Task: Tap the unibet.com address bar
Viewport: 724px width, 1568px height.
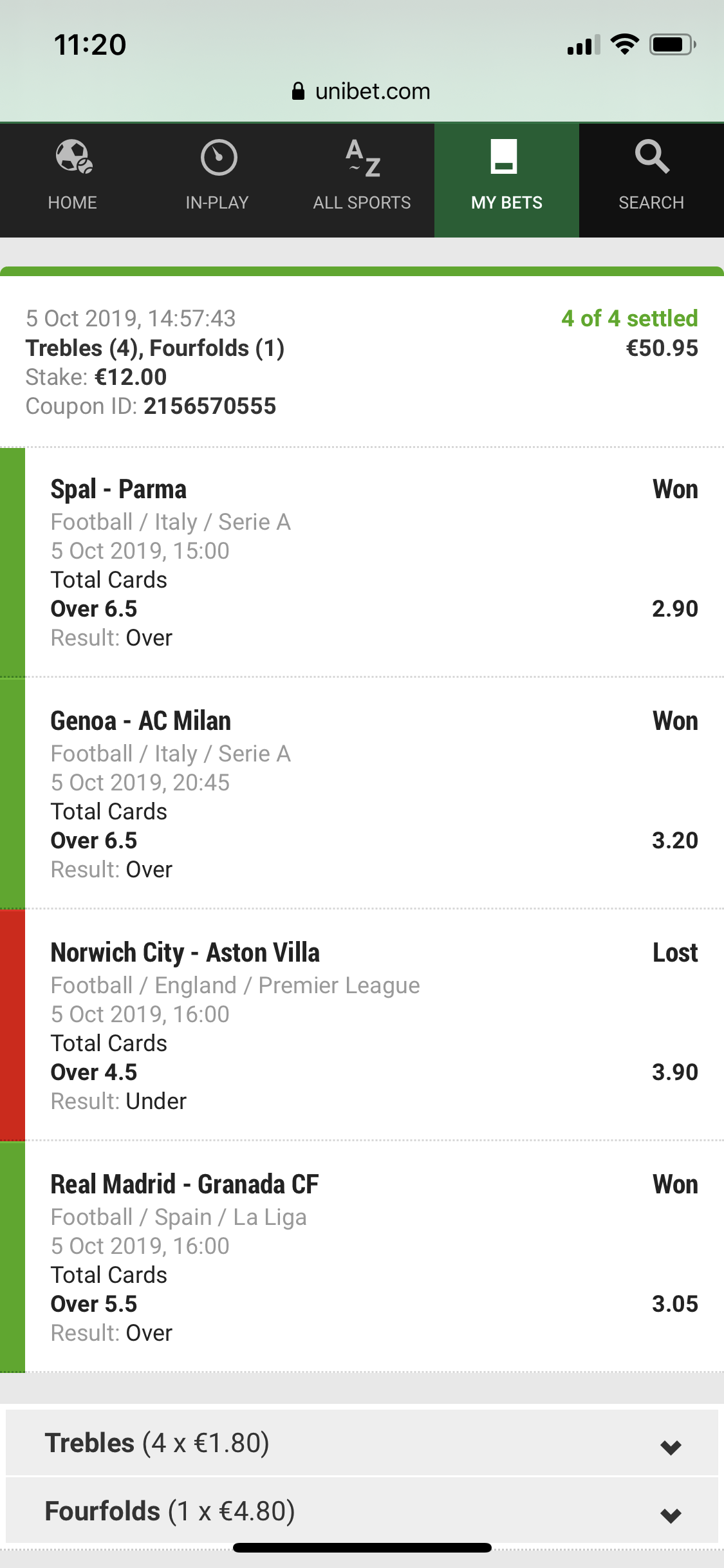Action: coord(361,91)
